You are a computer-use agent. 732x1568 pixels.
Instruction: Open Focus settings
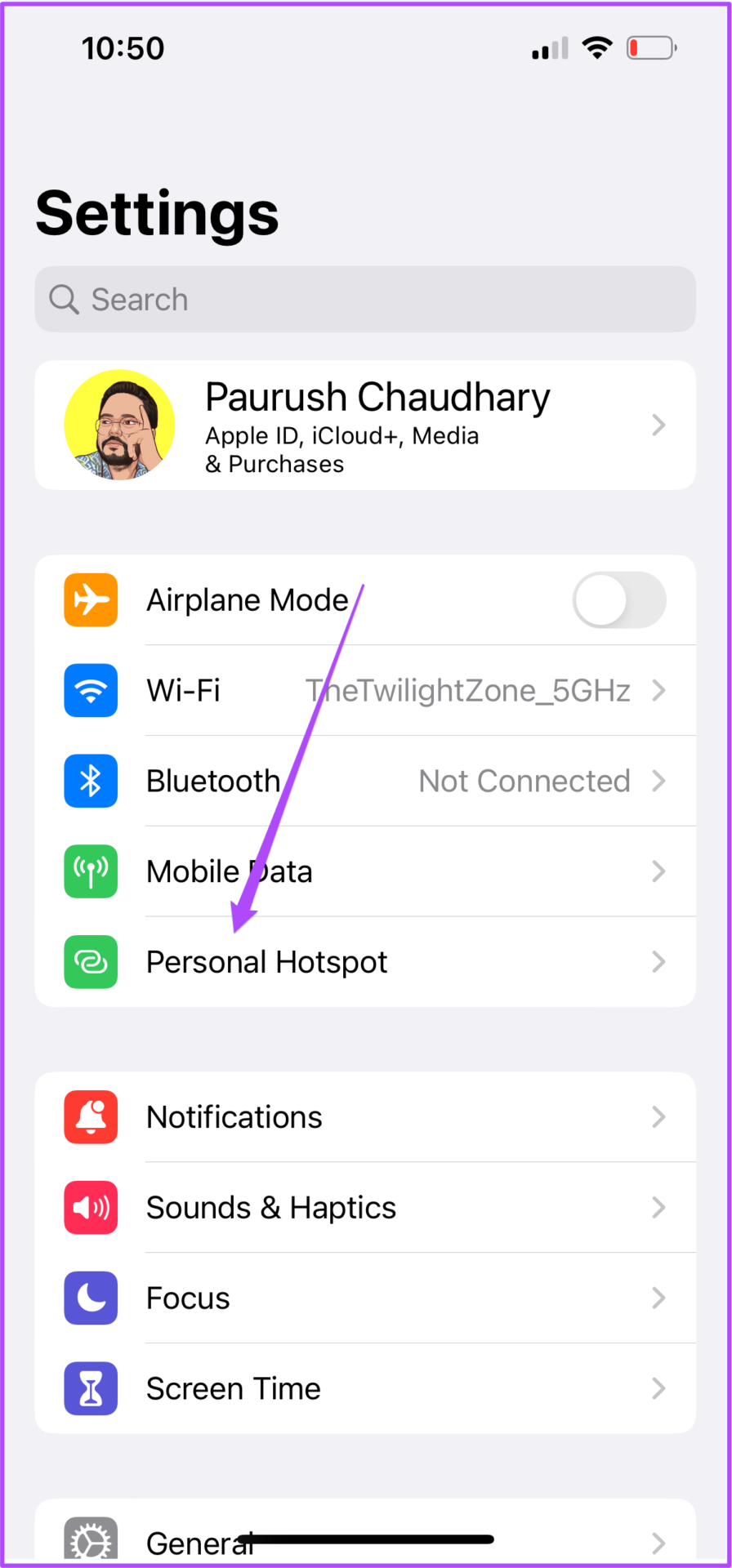[x=364, y=1298]
